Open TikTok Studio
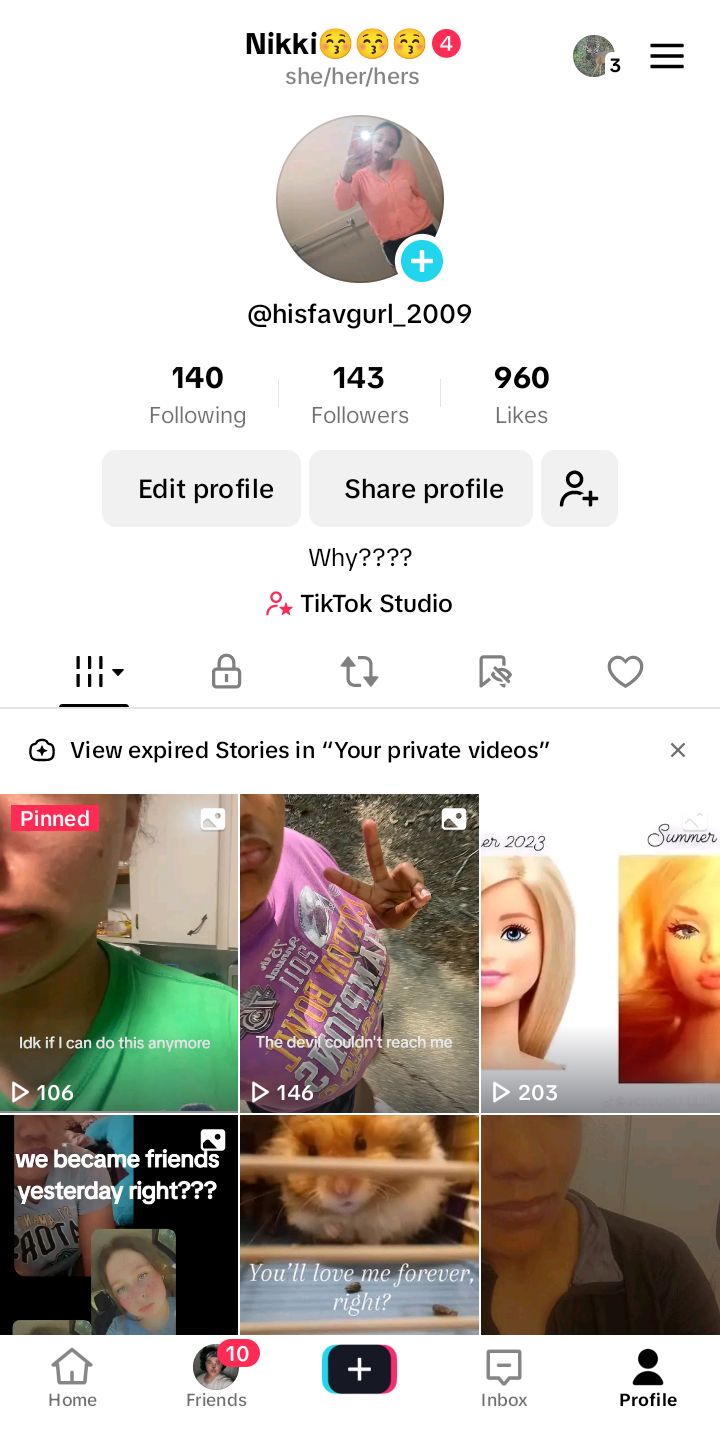The height and width of the screenshot is (1430, 720). [360, 604]
